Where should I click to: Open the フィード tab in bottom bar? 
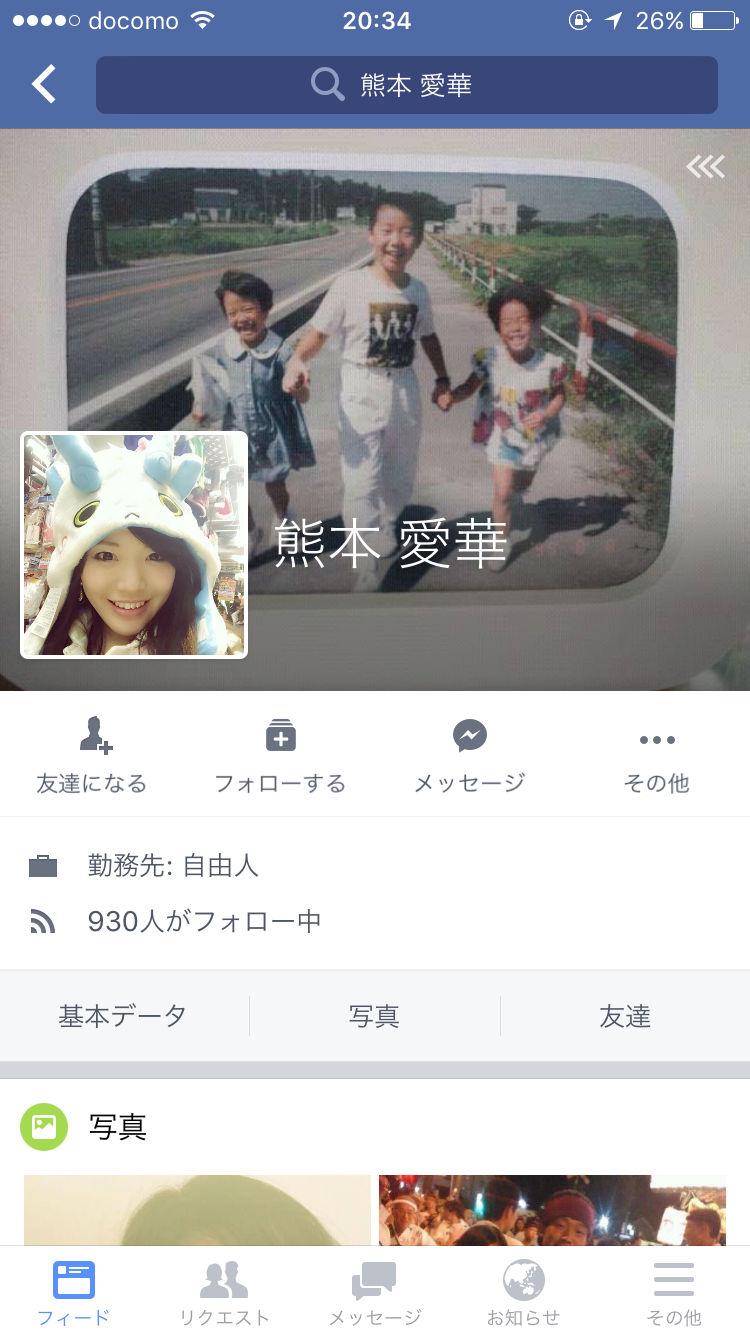[74, 1292]
